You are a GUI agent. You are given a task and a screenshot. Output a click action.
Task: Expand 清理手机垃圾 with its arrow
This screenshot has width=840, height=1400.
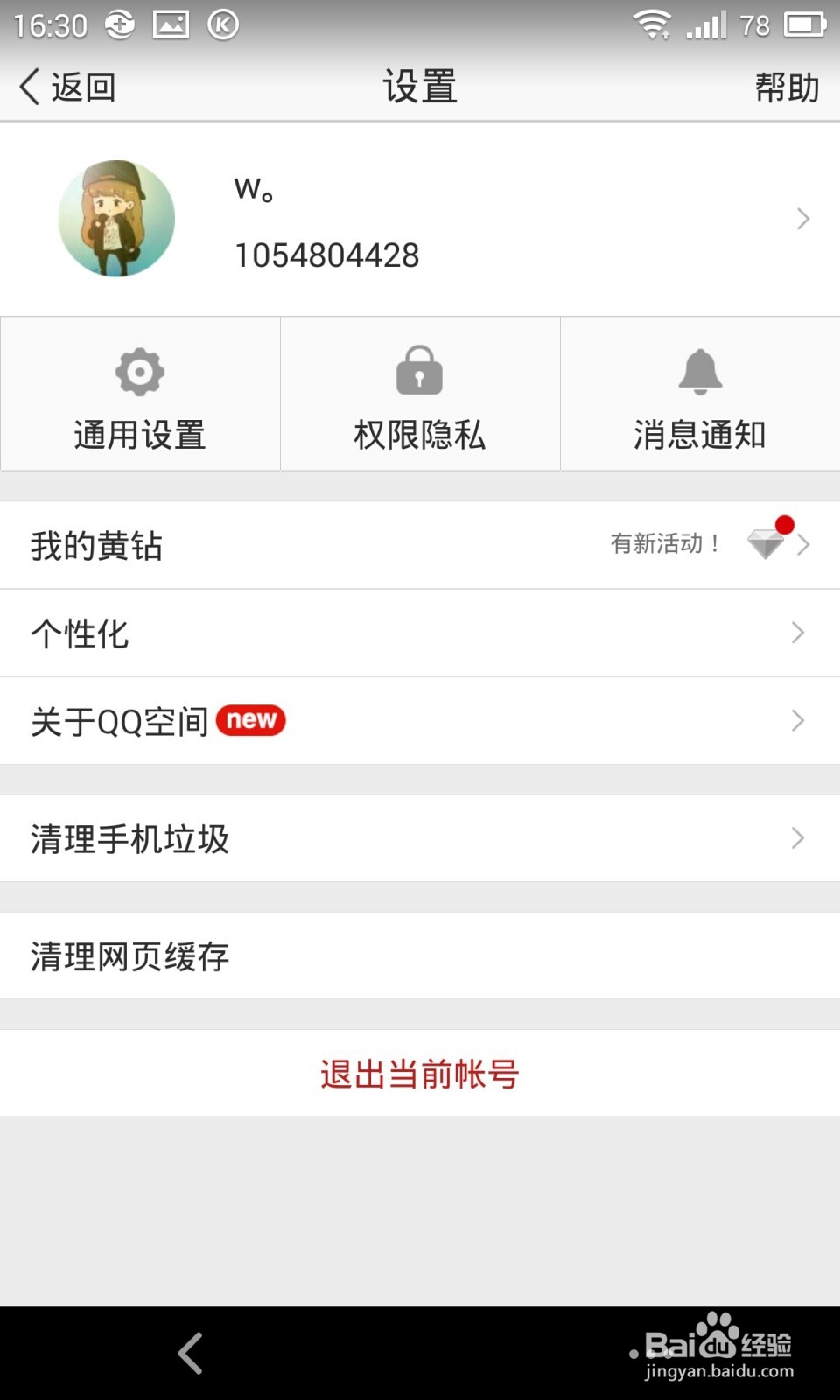point(797,838)
